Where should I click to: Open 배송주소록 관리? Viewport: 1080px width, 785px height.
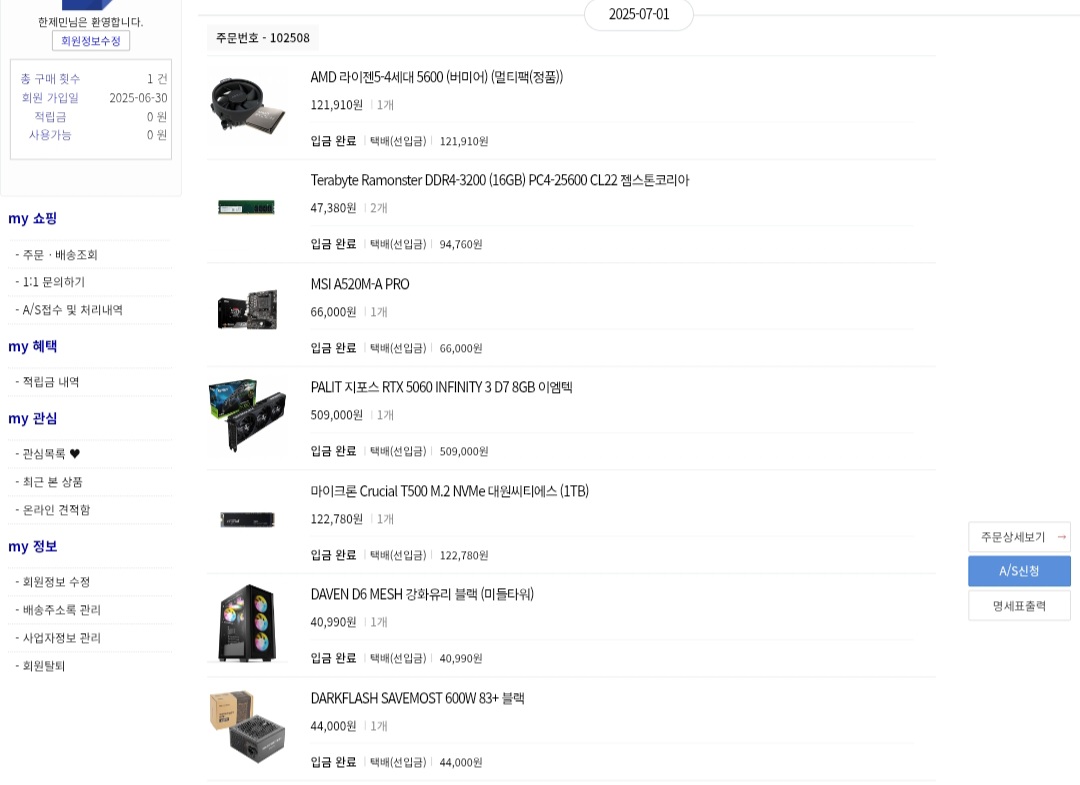62,610
